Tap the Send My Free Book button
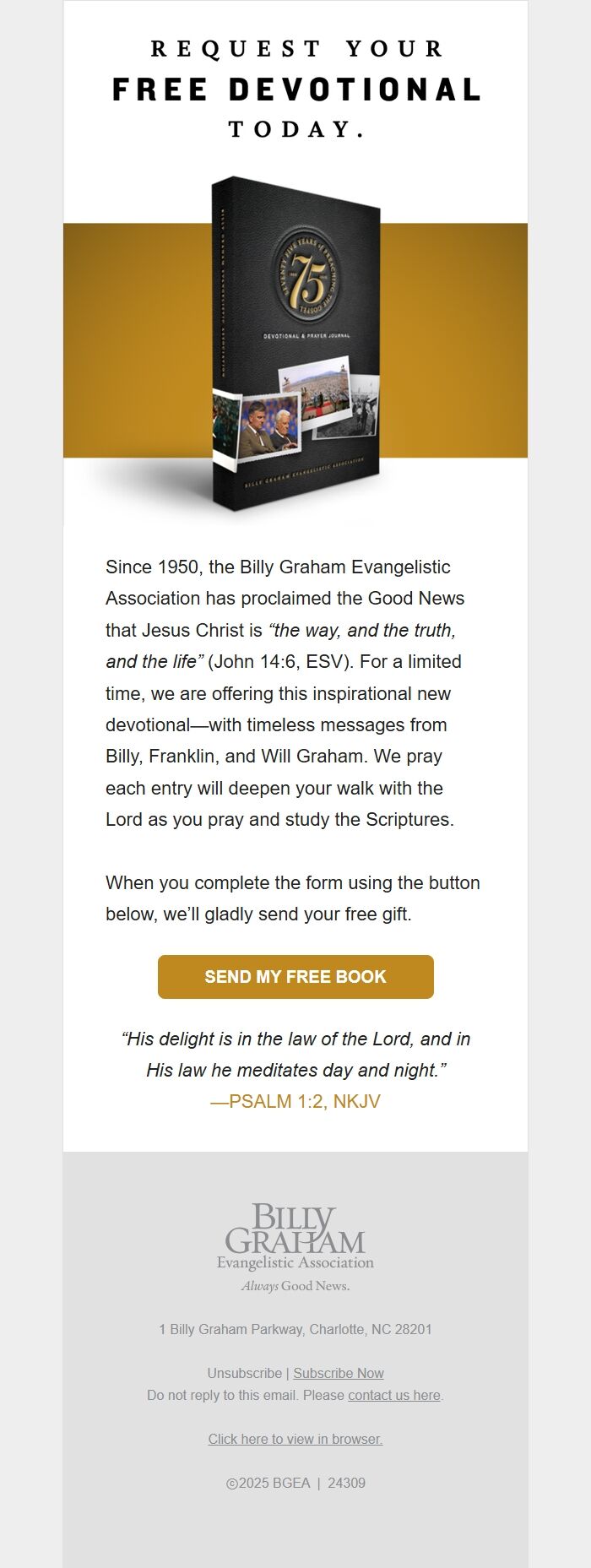591x1568 pixels. click(x=295, y=977)
